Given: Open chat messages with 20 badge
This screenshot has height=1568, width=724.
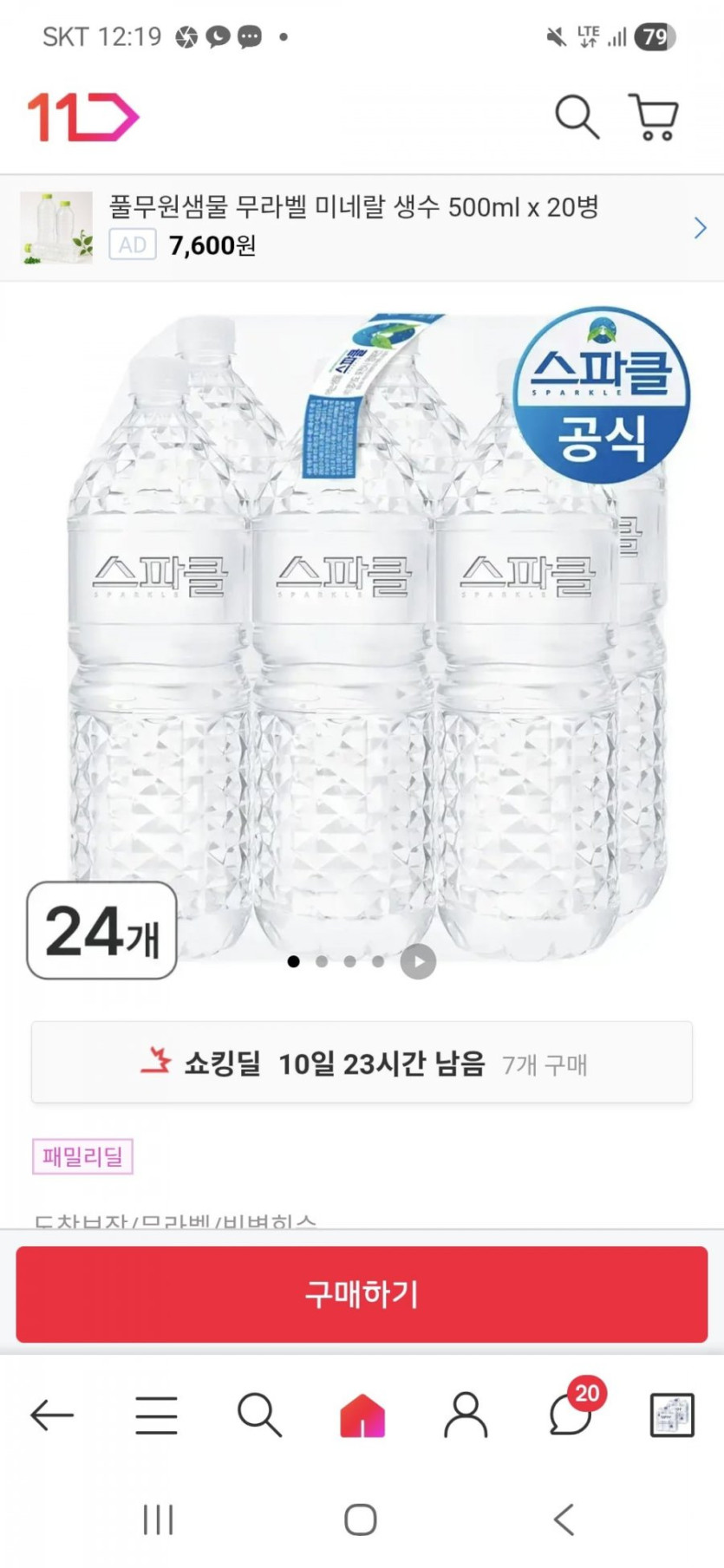Looking at the screenshot, I should pos(571,1415).
